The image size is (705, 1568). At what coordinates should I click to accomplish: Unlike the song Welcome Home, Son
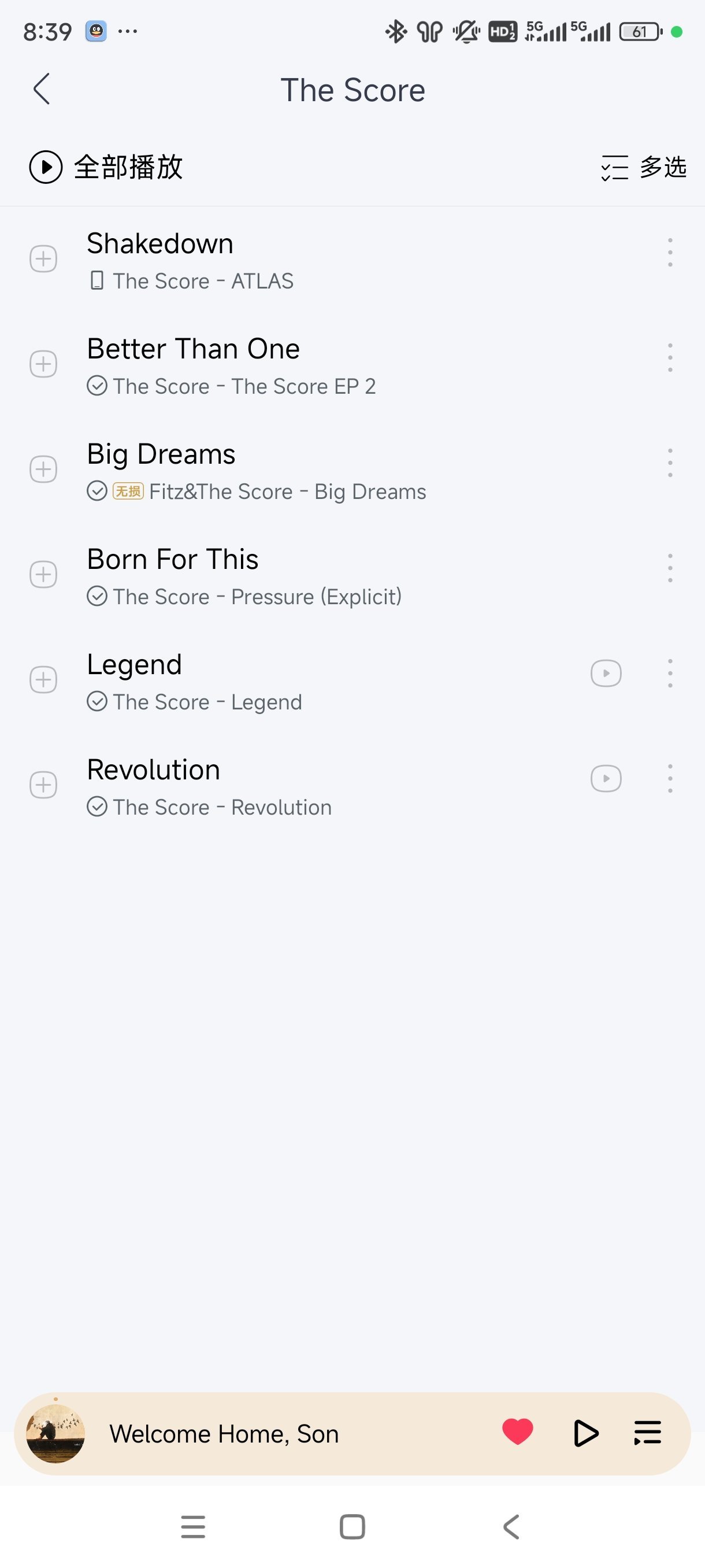tap(518, 1432)
